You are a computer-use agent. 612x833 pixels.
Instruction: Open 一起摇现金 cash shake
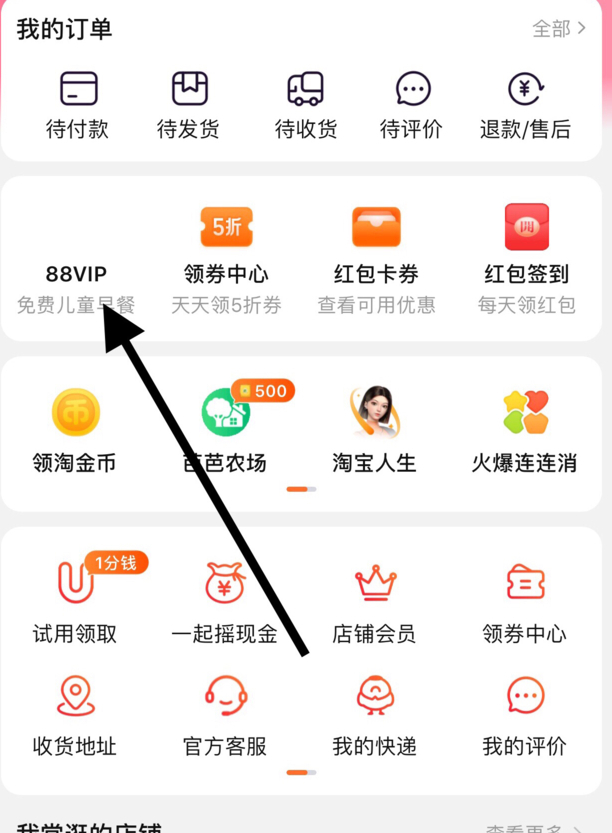point(225,600)
